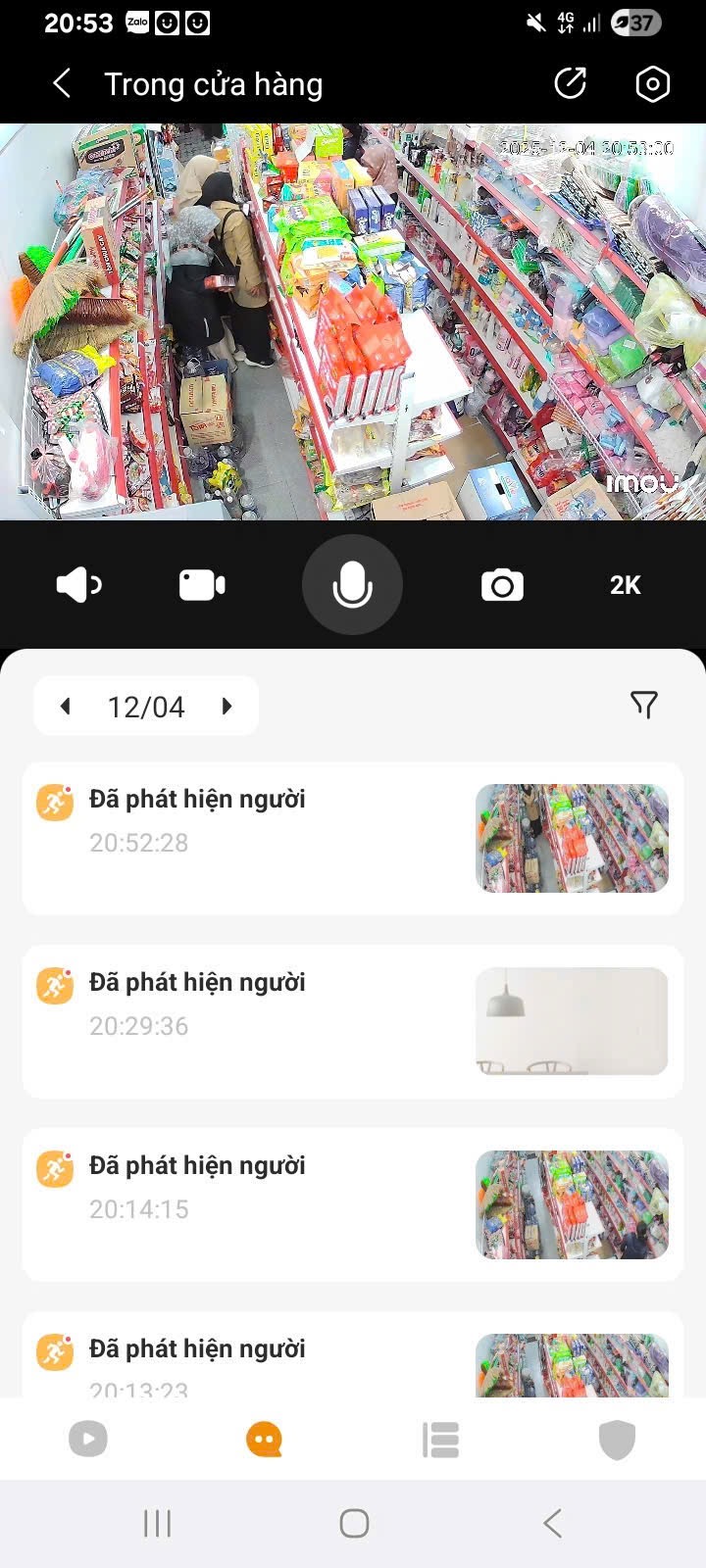Open camera settings gear icon
The image size is (706, 1568).
pyautogui.click(x=652, y=84)
